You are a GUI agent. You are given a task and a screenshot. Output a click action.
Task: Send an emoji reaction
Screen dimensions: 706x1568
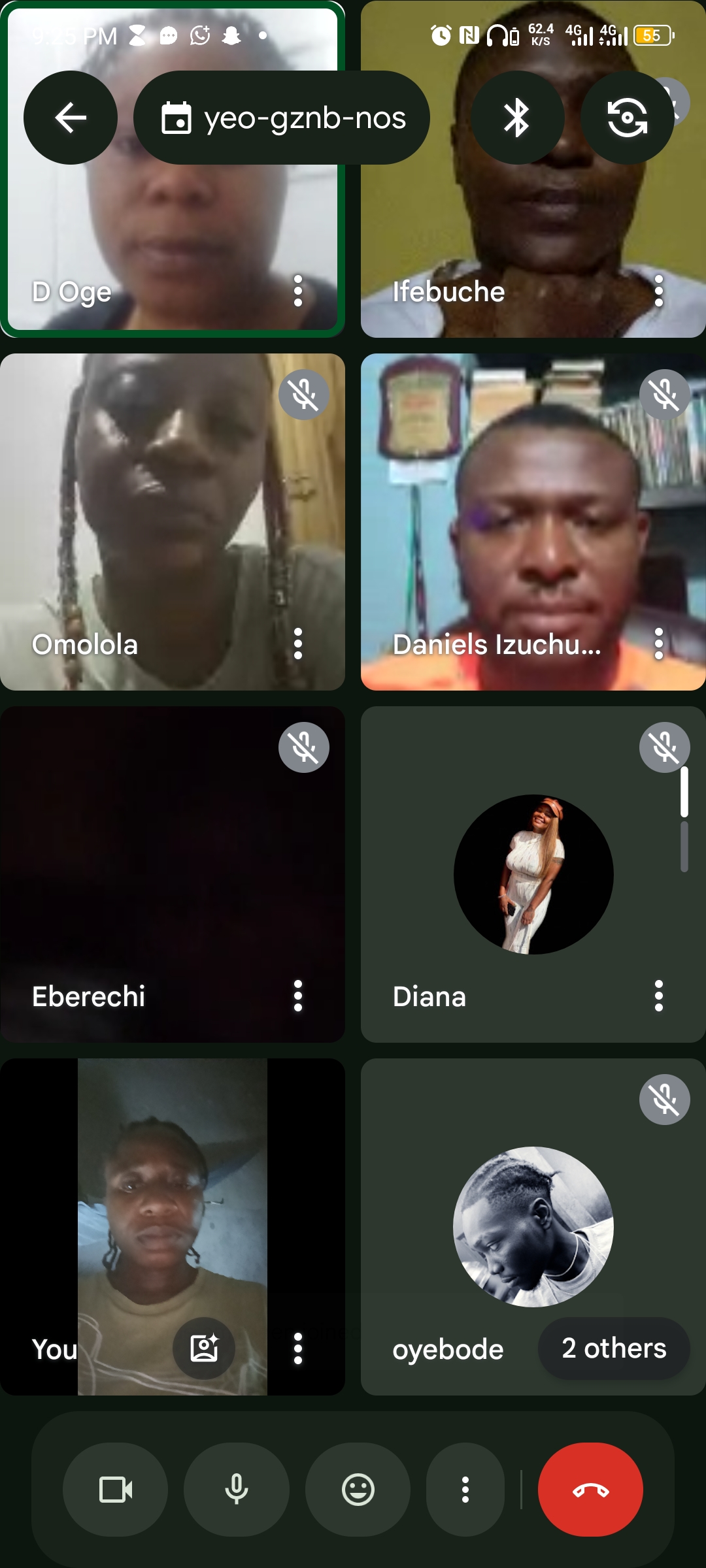(358, 1490)
